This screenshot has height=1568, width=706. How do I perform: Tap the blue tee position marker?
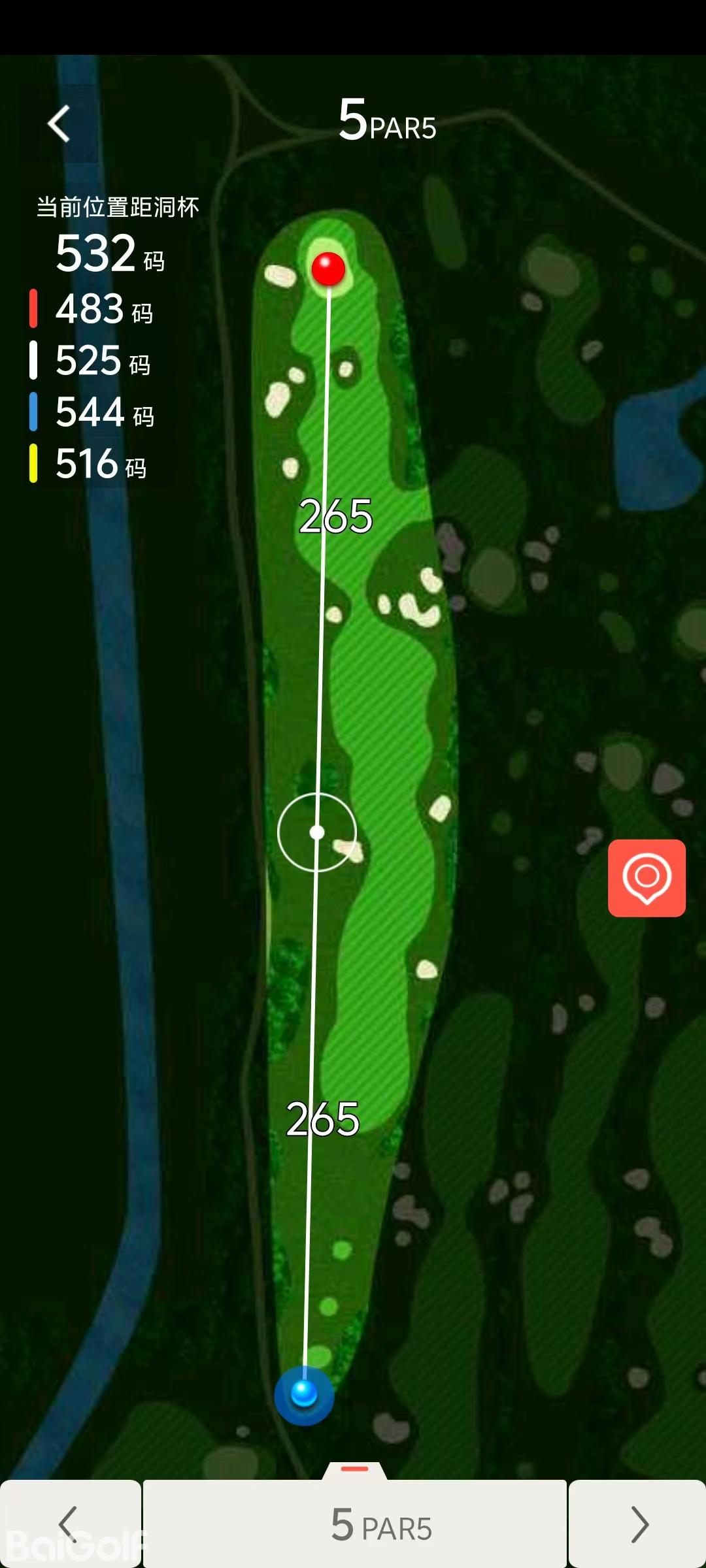(x=304, y=1395)
